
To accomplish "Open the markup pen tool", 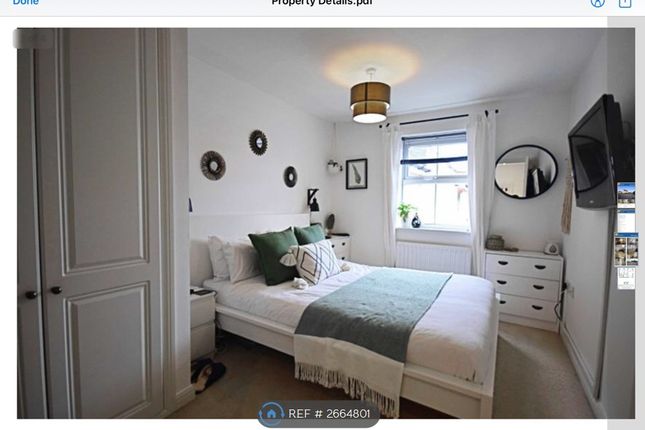I will tap(598, 3).
